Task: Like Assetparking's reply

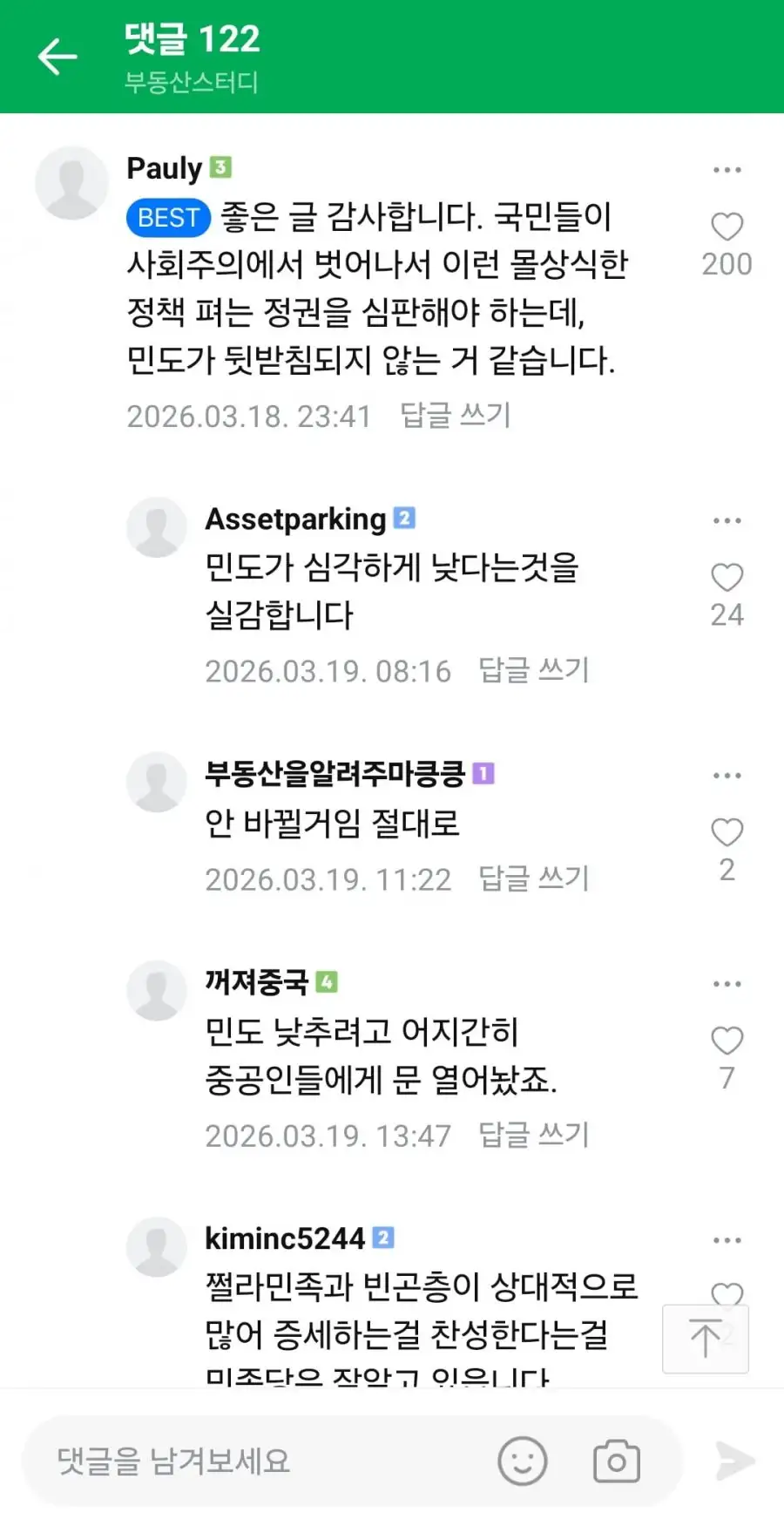Action: pyautogui.click(x=727, y=578)
